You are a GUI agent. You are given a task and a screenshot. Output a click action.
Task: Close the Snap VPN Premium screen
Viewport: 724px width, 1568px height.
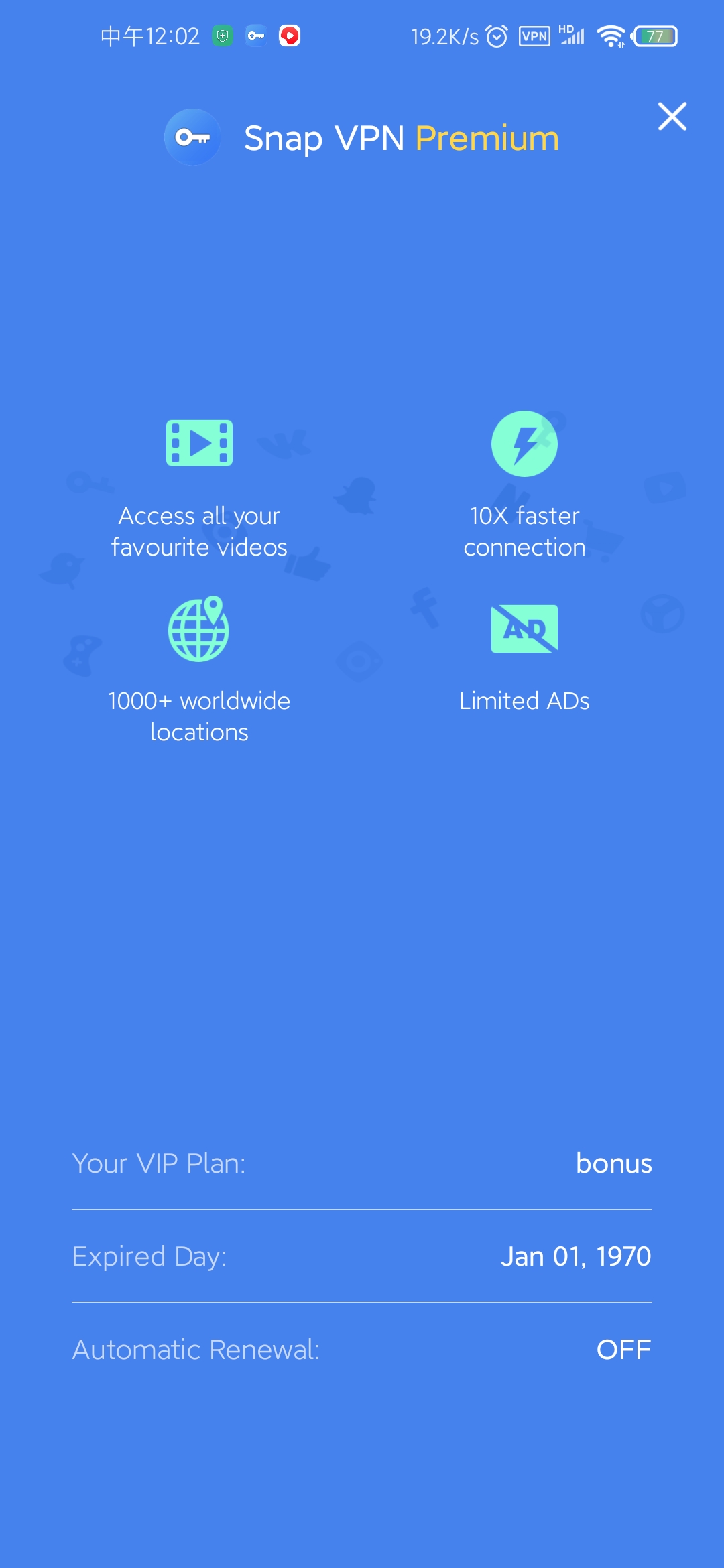coord(672,117)
